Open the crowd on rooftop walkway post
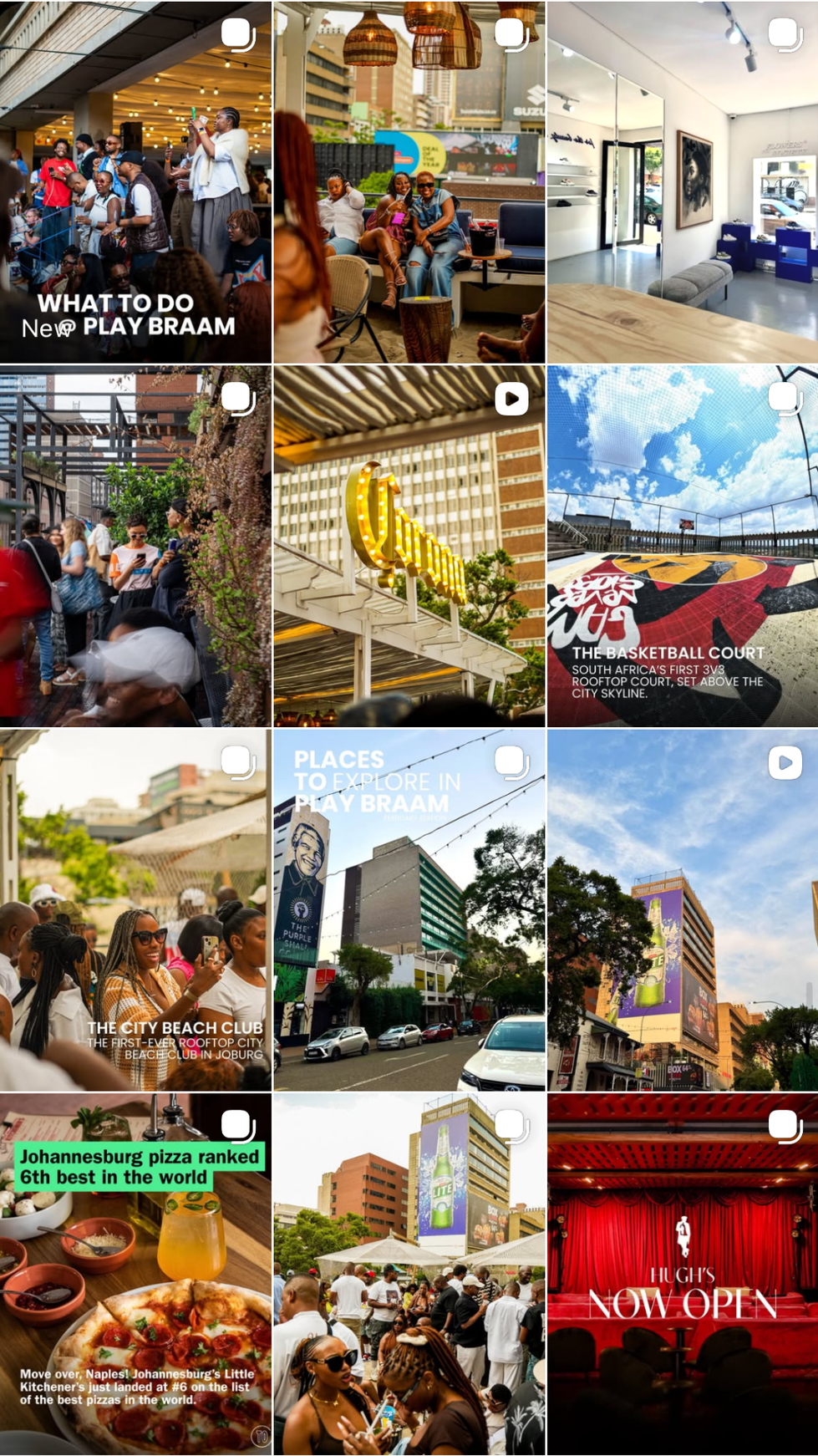This screenshot has height=1456, width=818. [x=135, y=546]
